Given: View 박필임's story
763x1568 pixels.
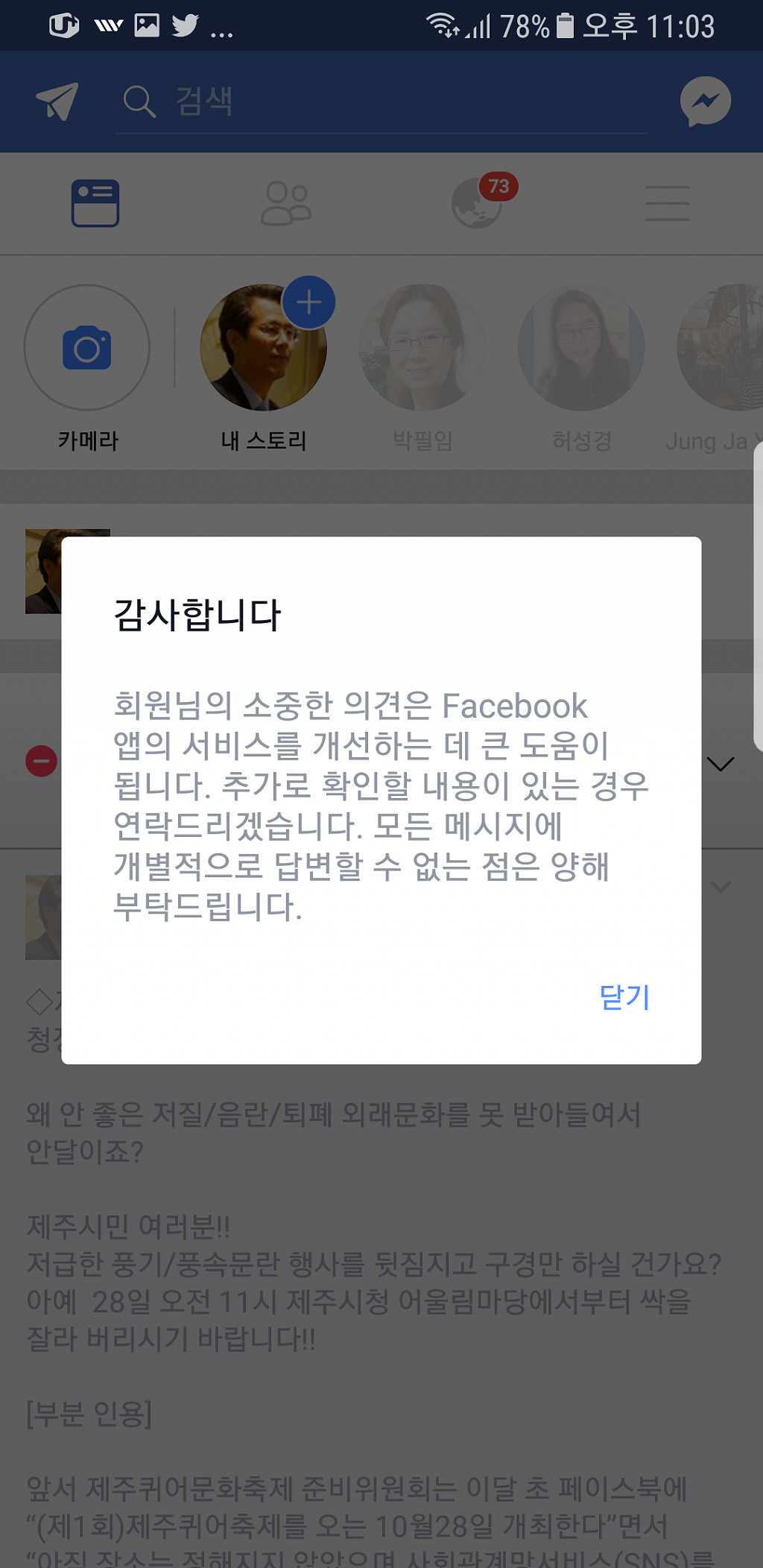Looking at the screenshot, I should point(422,348).
